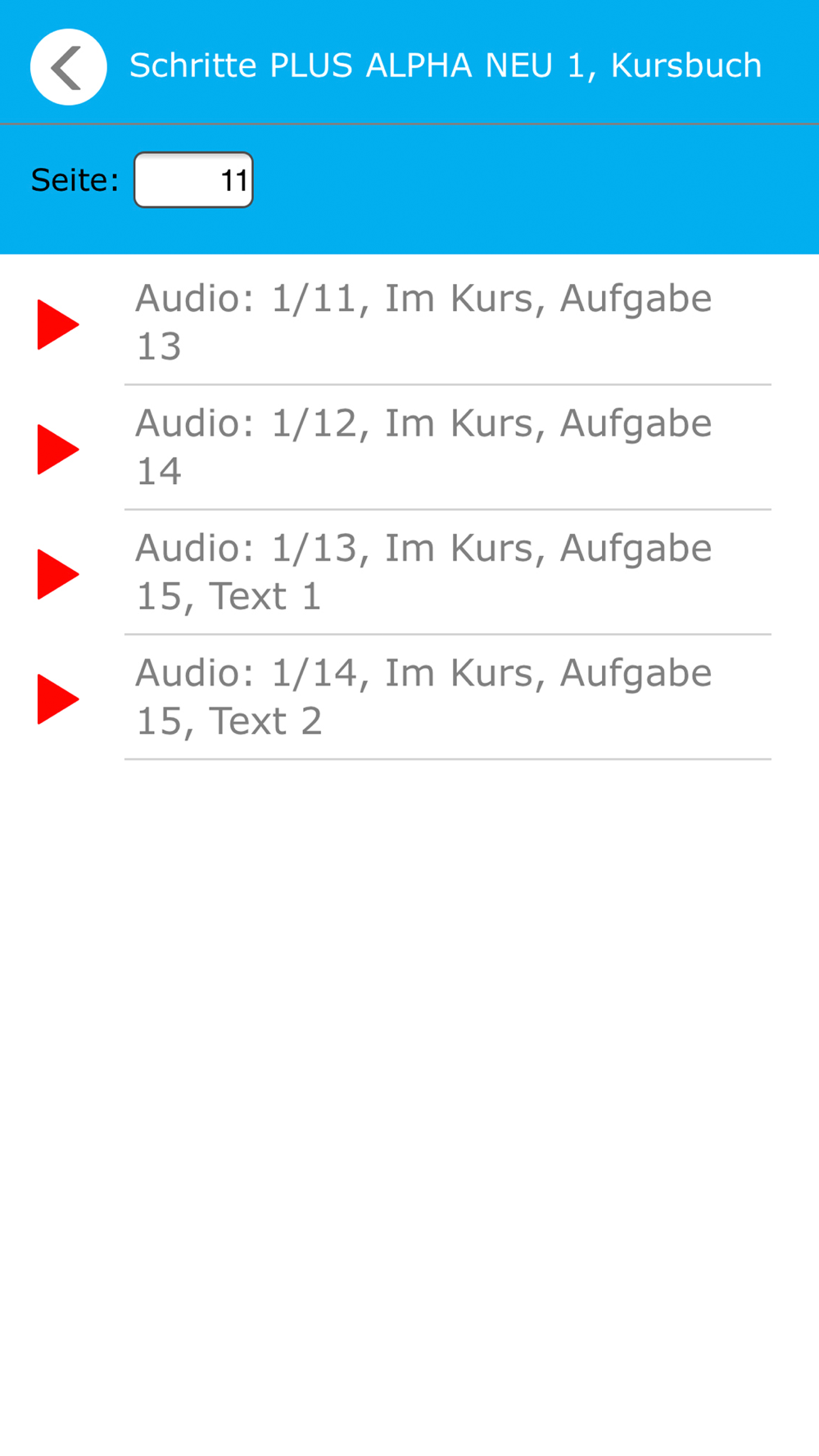Play Audio 1/12, Aufgabe 14
The height and width of the screenshot is (1456, 819).
tap(58, 450)
